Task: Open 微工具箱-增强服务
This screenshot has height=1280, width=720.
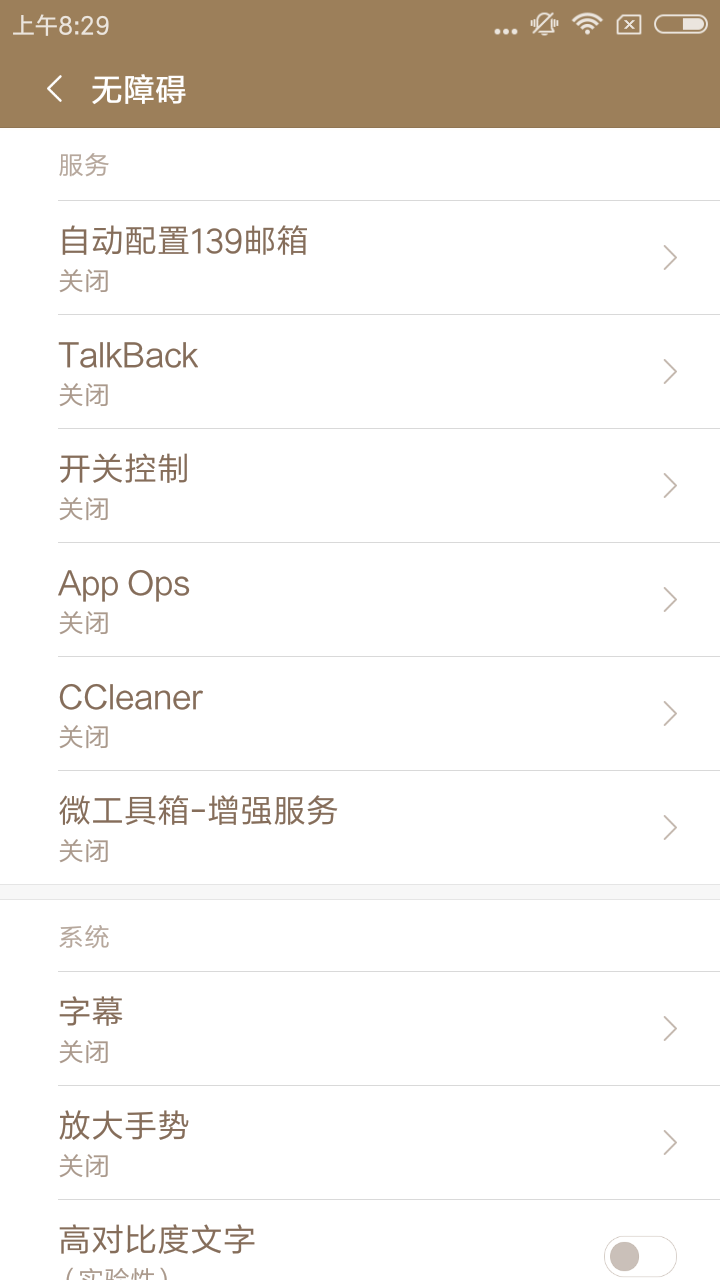Action: coord(360,828)
